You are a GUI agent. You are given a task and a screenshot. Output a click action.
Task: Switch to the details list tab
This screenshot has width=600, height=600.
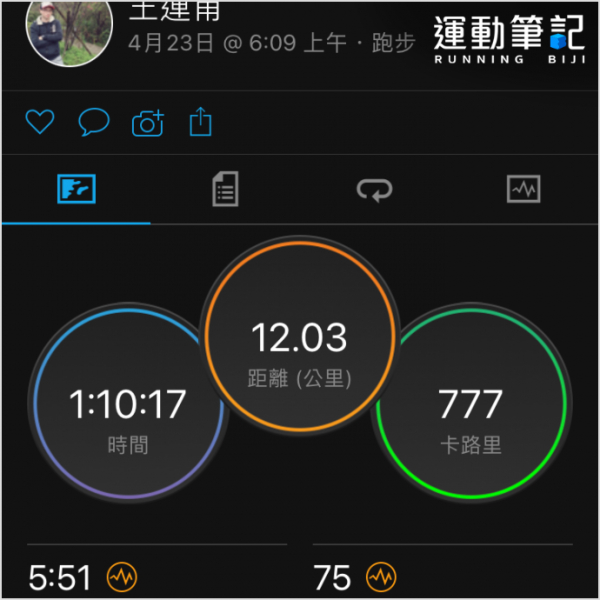click(x=226, y=188)
